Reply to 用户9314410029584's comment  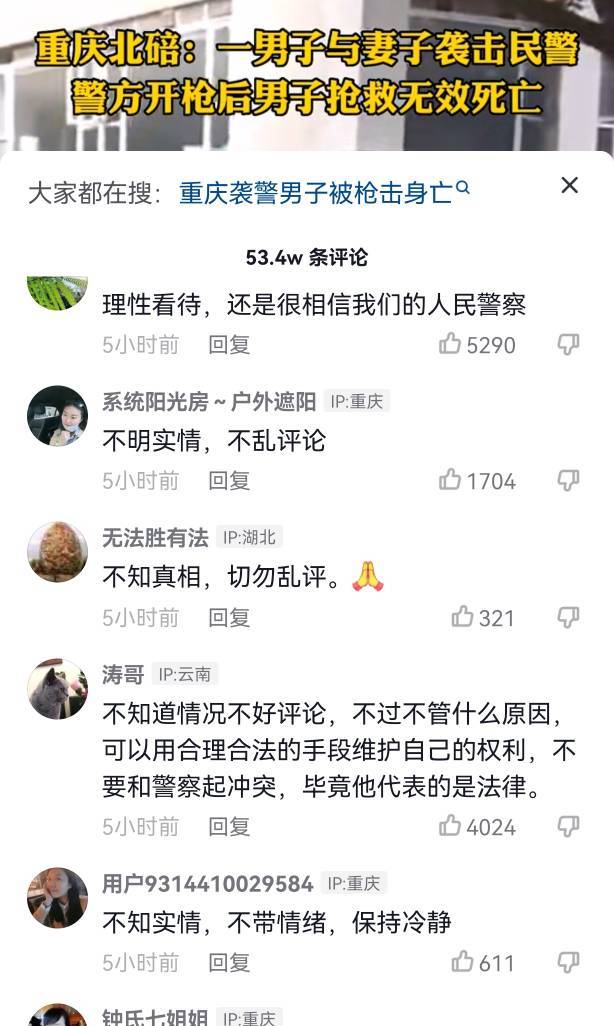[x=228, y=963]
